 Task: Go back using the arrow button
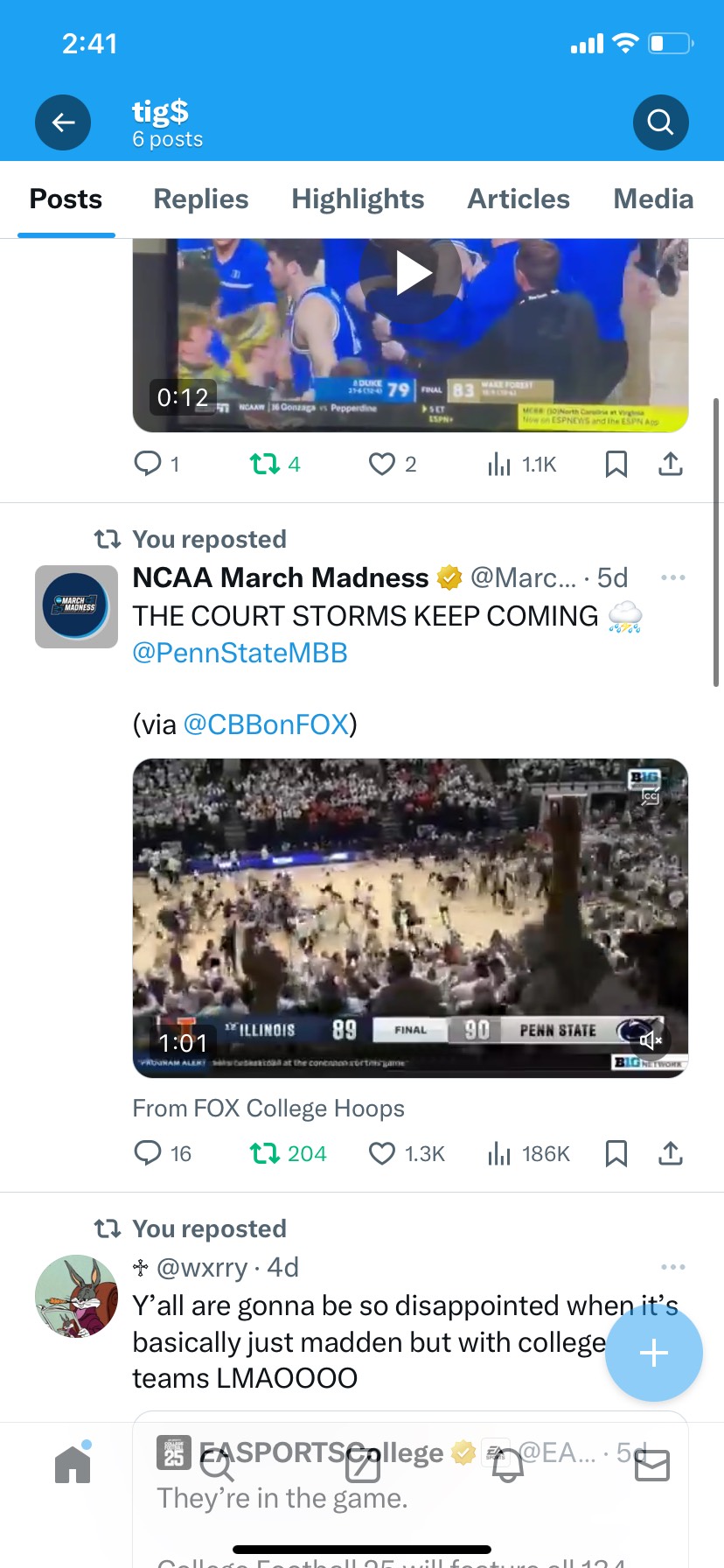click(x=63, y=122)
